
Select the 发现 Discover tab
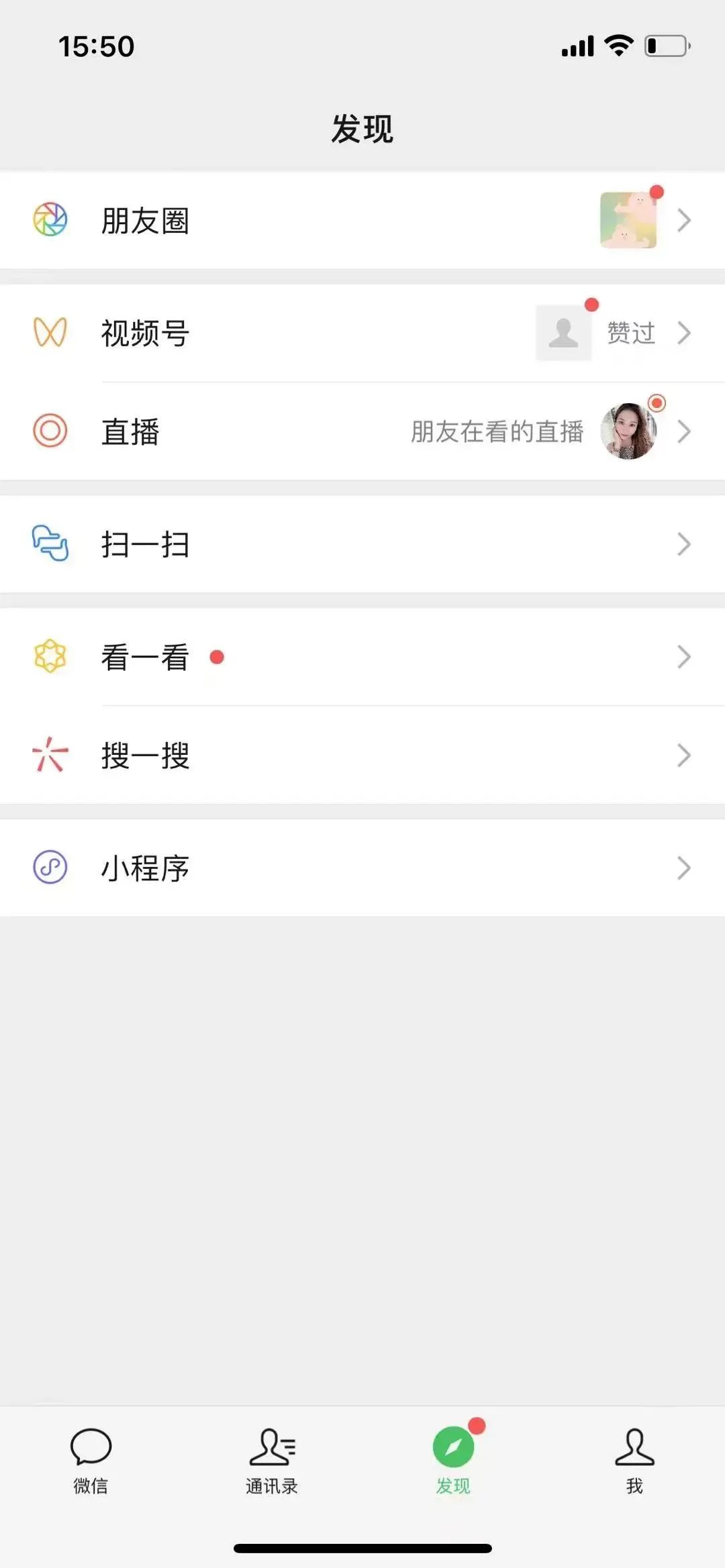click(454, 1460)
